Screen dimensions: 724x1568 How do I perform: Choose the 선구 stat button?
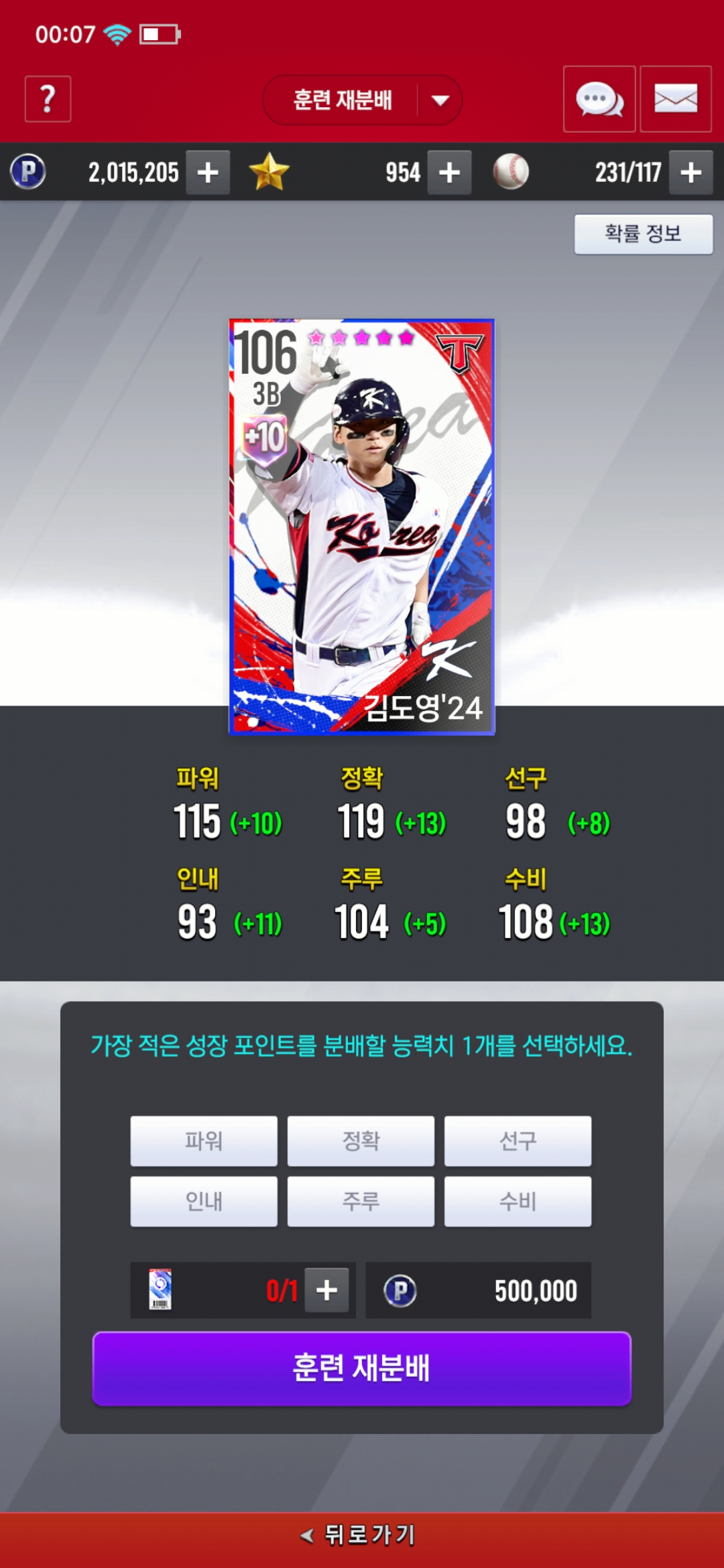click(518, 1140)
